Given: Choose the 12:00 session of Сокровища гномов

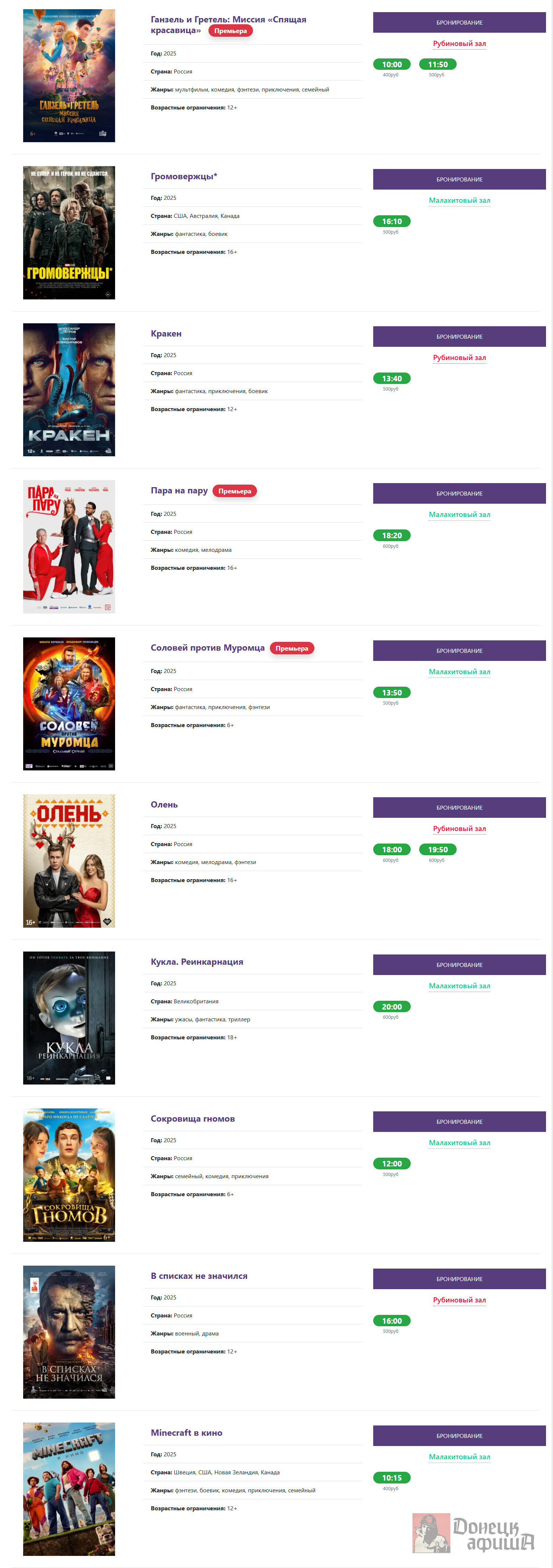Looking at the screenshot, I should [392, 1164].
